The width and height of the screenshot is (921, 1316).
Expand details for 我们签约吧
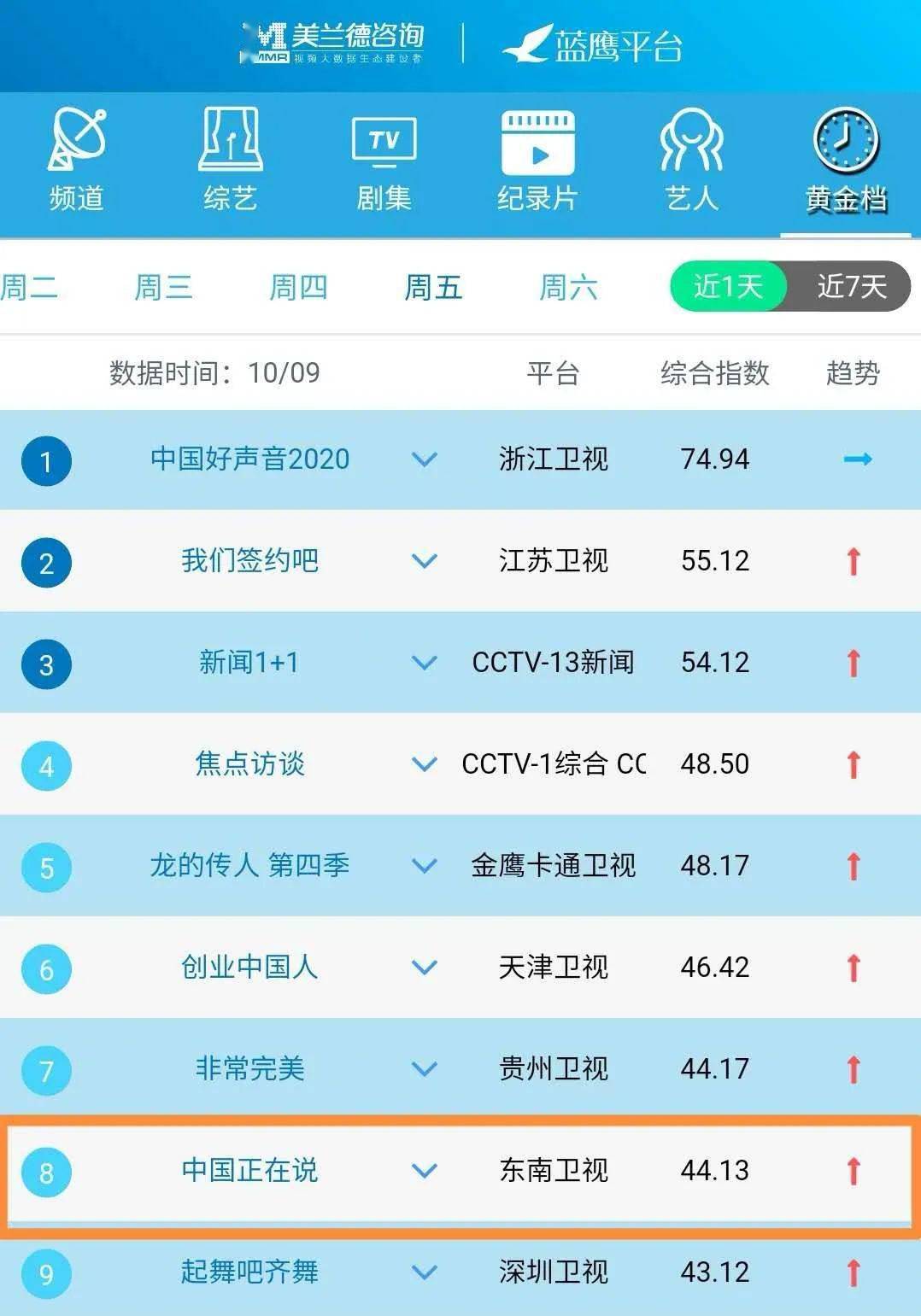click(x=423, y=561)
